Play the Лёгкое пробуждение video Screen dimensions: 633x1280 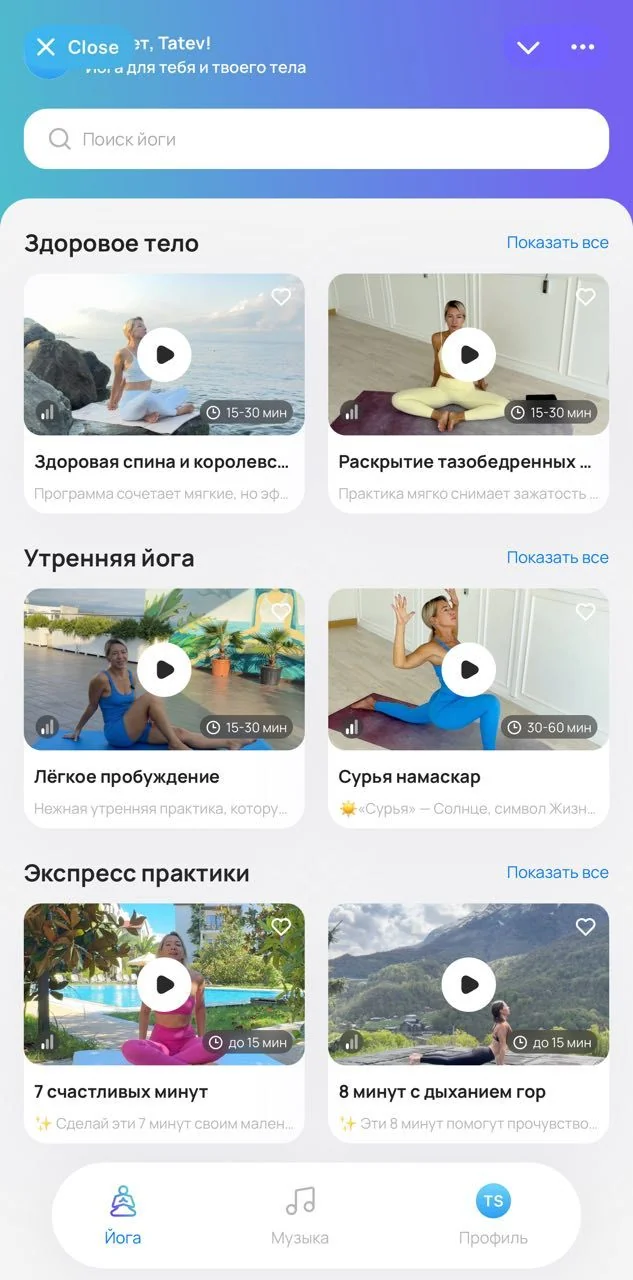[x=164, y=669]
